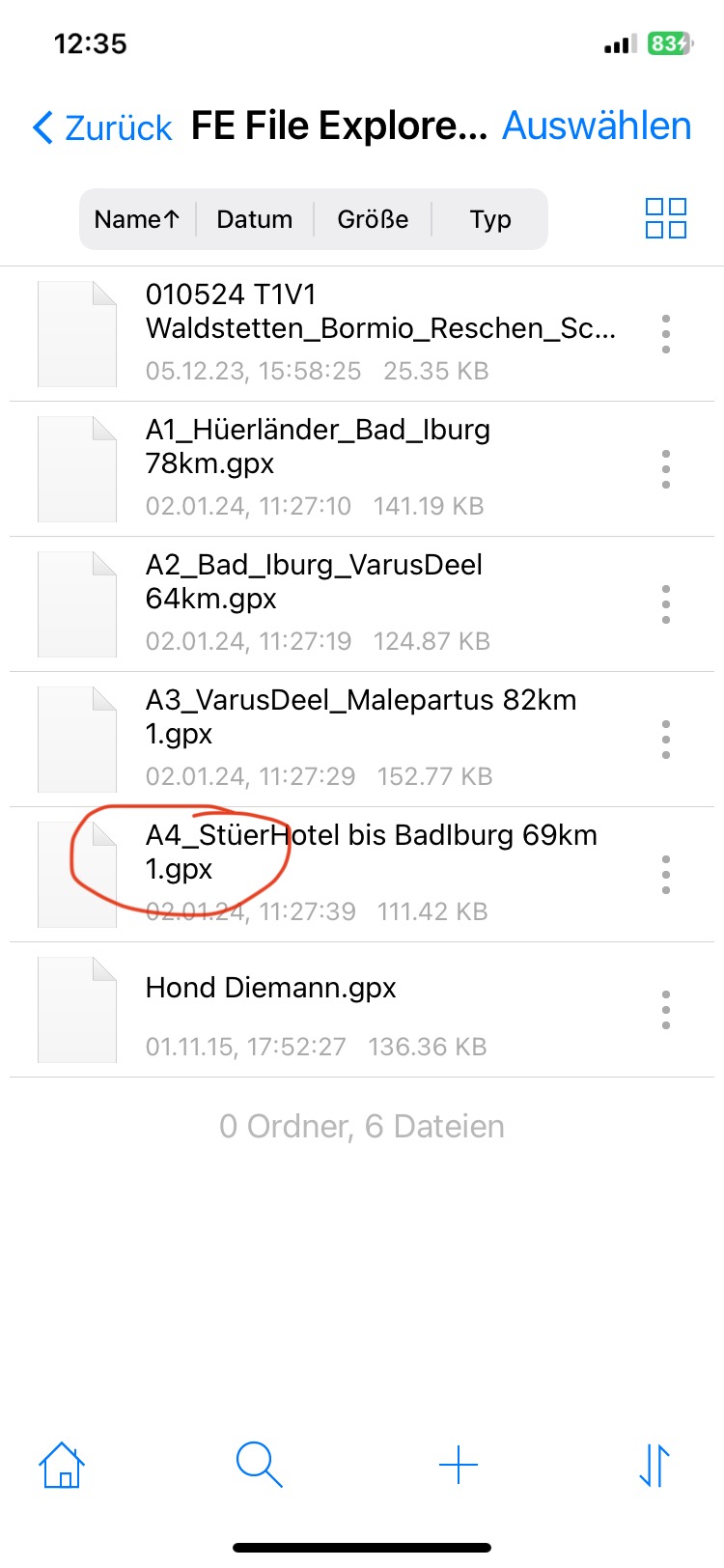Open the transfers arrows icon
724x1568 pixels.
coord(654,1465)
